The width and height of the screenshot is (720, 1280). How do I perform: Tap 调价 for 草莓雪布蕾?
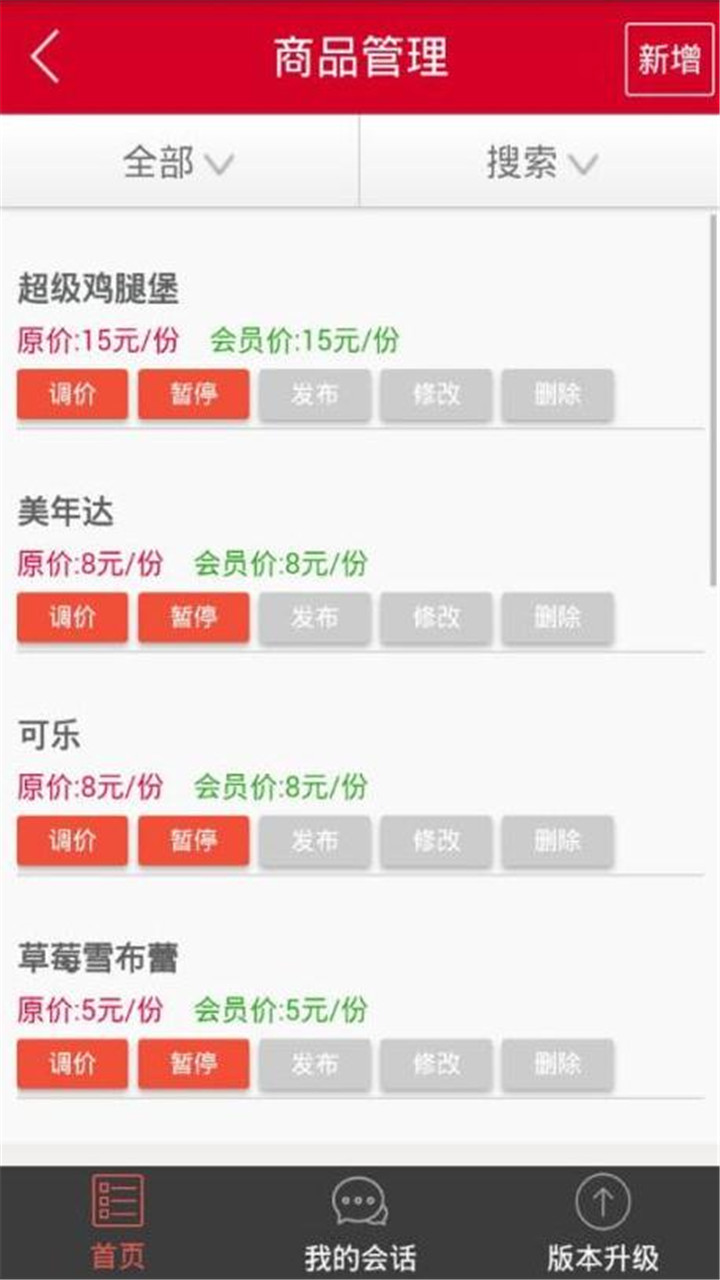pos(72,1063)
